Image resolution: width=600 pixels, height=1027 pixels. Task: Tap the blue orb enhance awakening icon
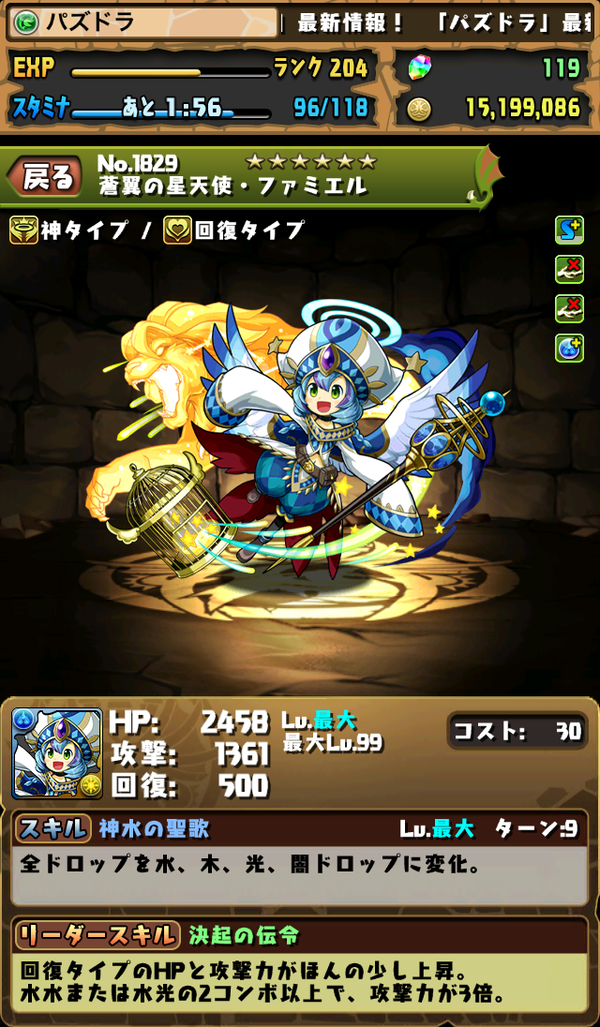tap(569, 348)
